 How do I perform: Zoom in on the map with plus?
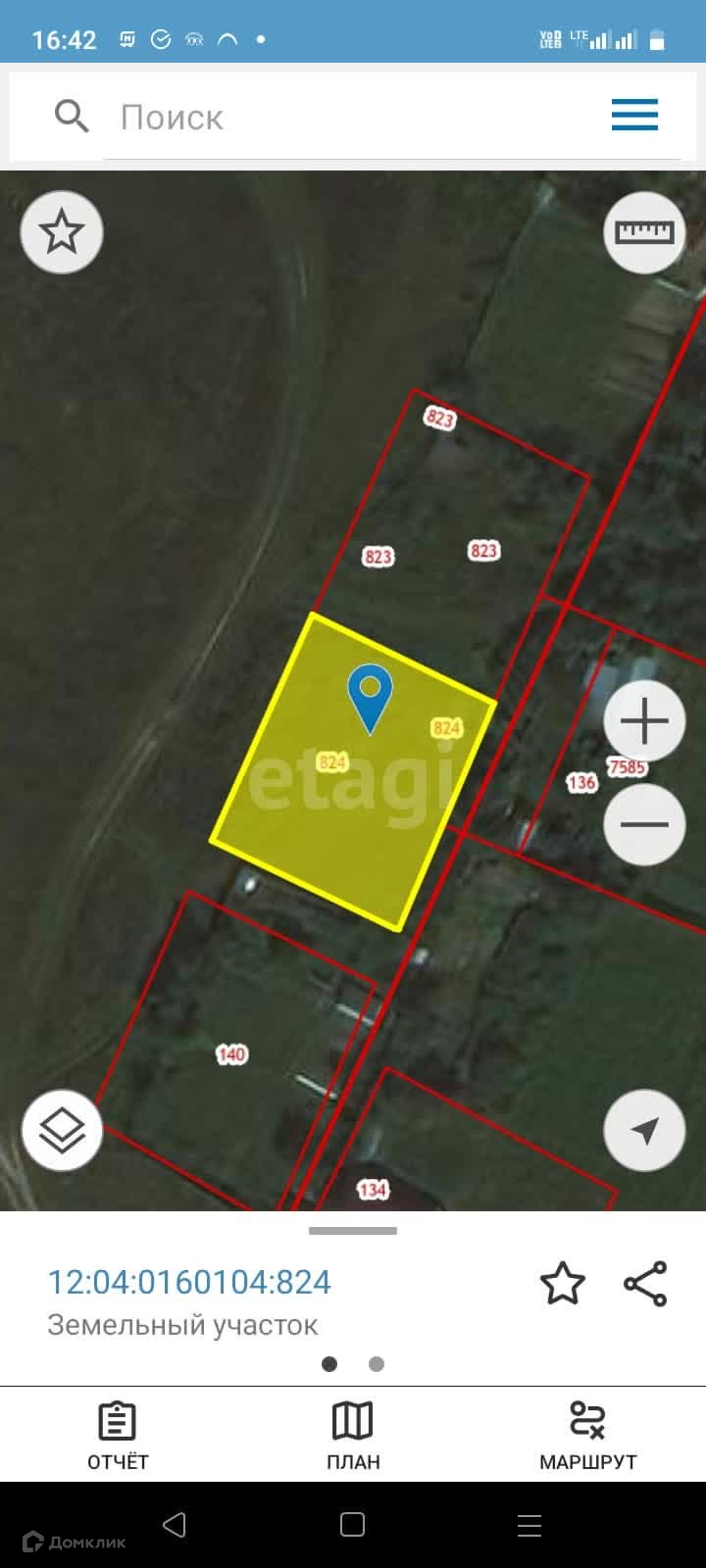click(644, 721)
